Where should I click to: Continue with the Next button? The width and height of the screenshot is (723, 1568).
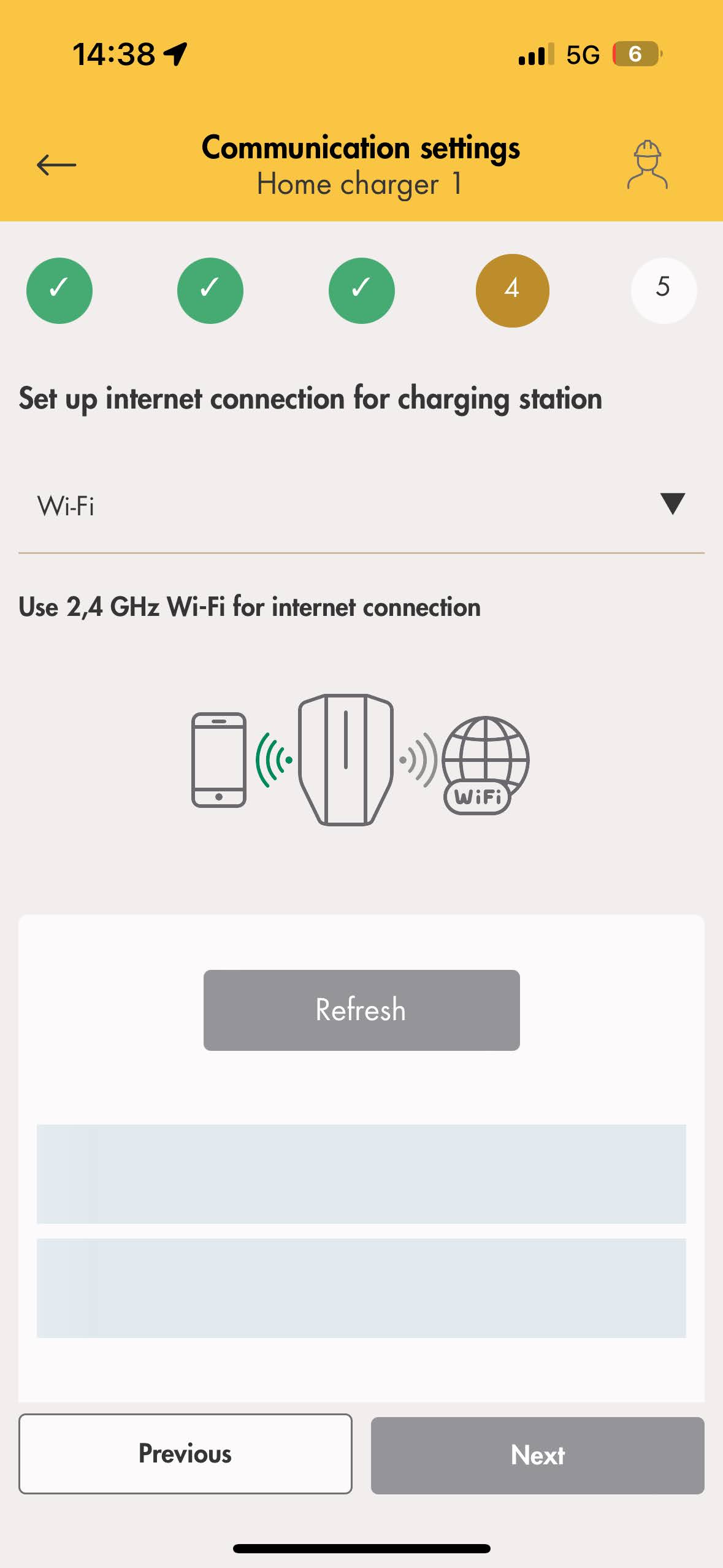[537, 1455]
